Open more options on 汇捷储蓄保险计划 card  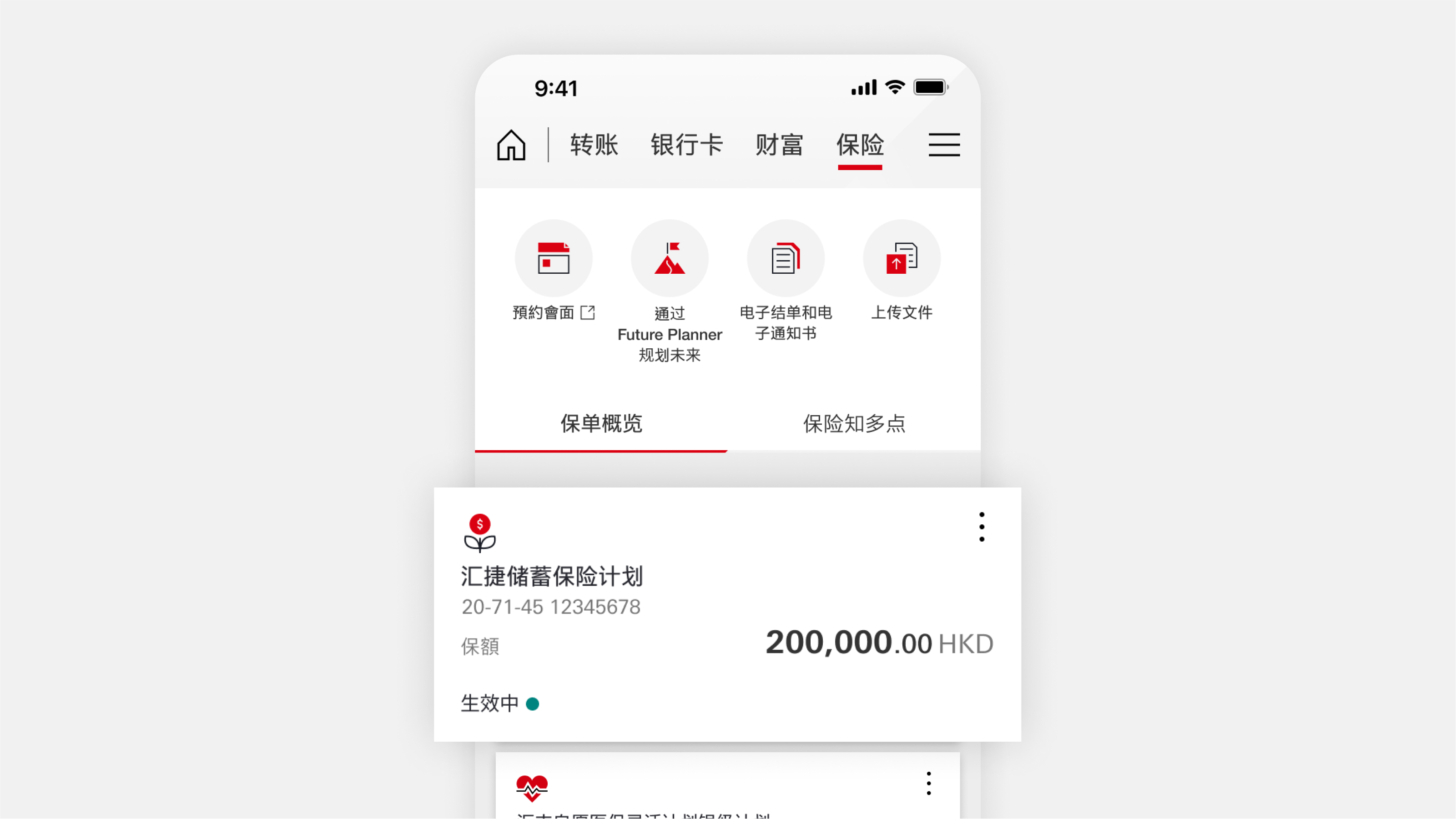982,527
